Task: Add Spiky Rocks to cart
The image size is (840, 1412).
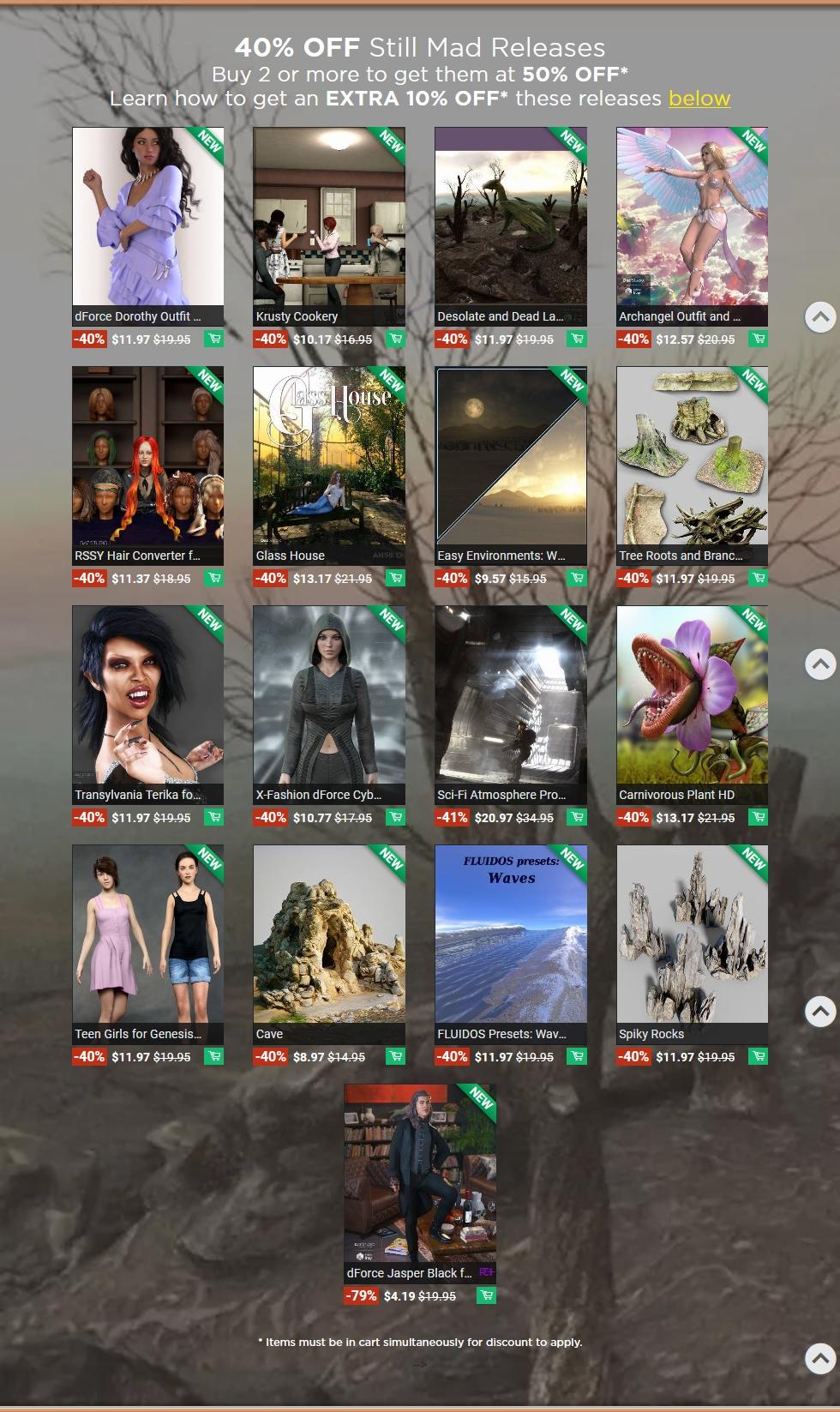Action: tap(758, 1056)
